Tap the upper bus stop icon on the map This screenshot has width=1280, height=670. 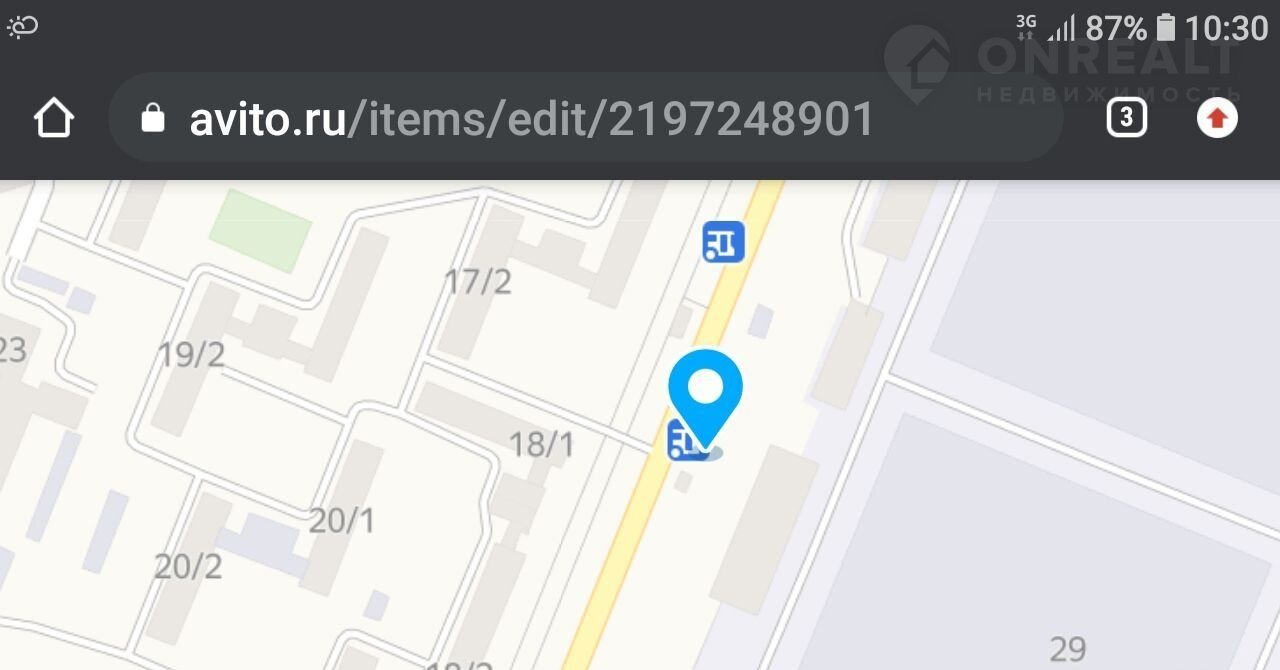pyautogui.click(x=723, y=242)
